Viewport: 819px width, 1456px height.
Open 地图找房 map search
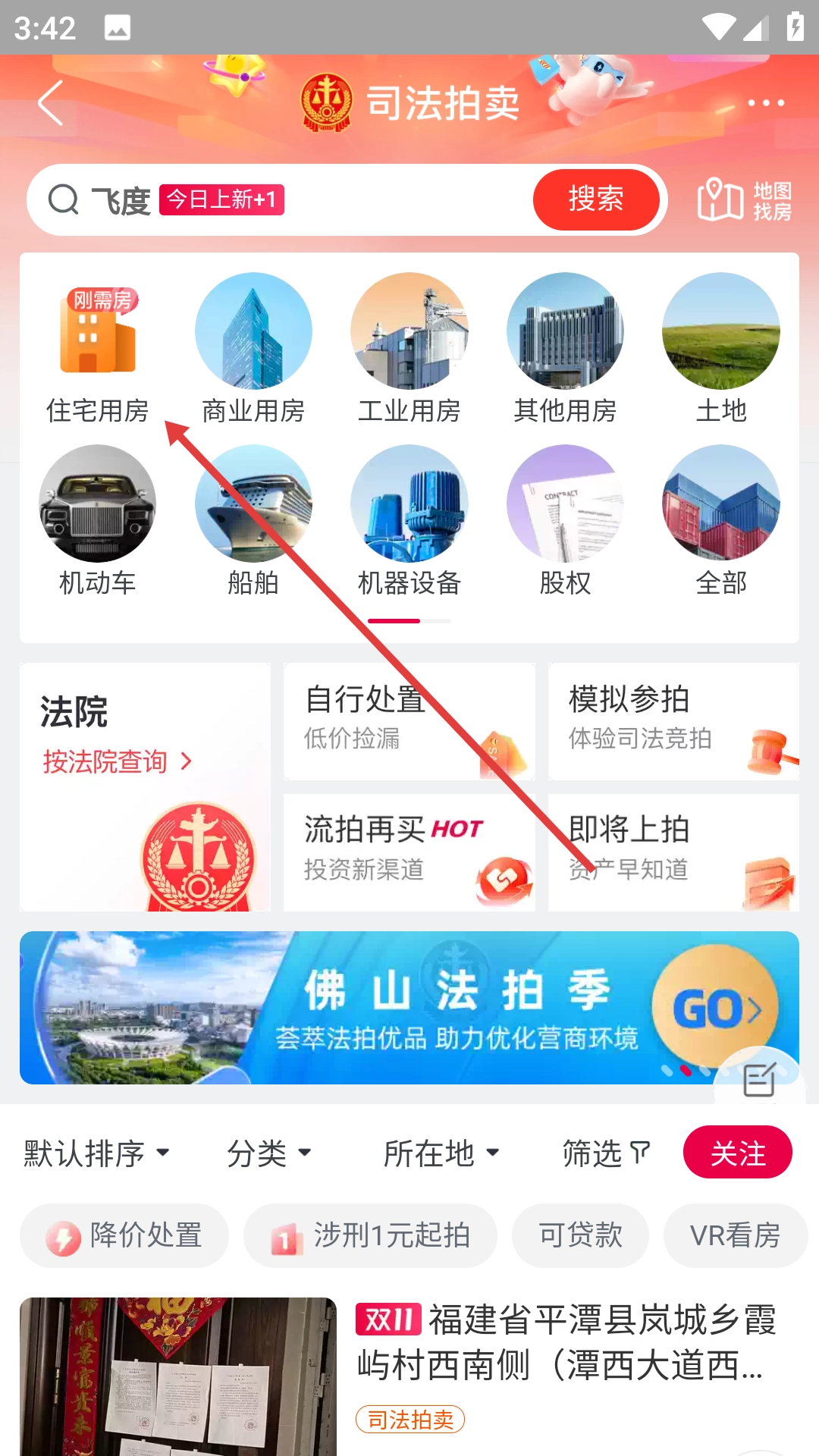point(745,200)
